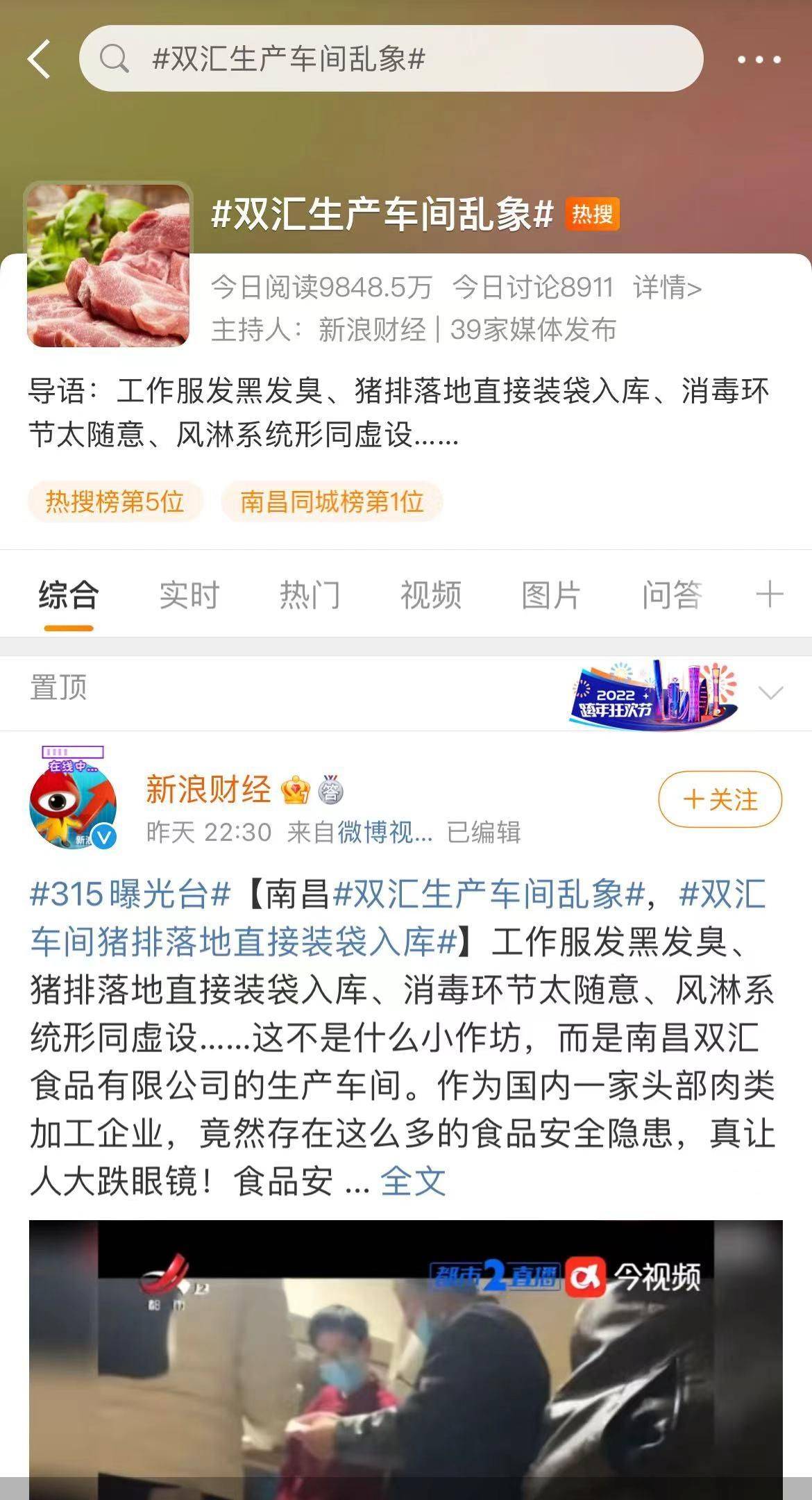Open the #双汇车间猪排落地直接装袋入库# hashtag
The height and width of the screenshot is (1500, 812).
tap(243, 941)
